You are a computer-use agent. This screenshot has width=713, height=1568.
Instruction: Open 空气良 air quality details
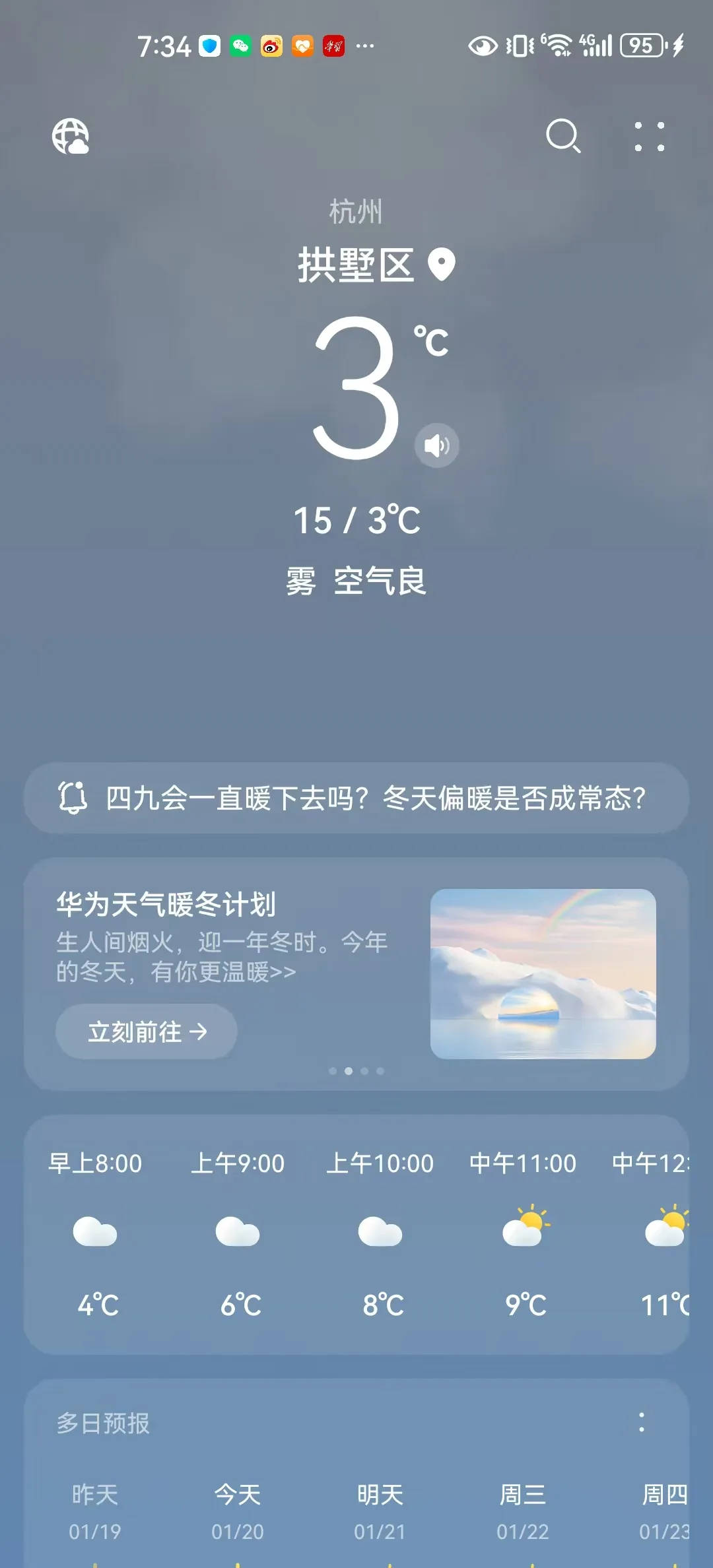(380, 581)
